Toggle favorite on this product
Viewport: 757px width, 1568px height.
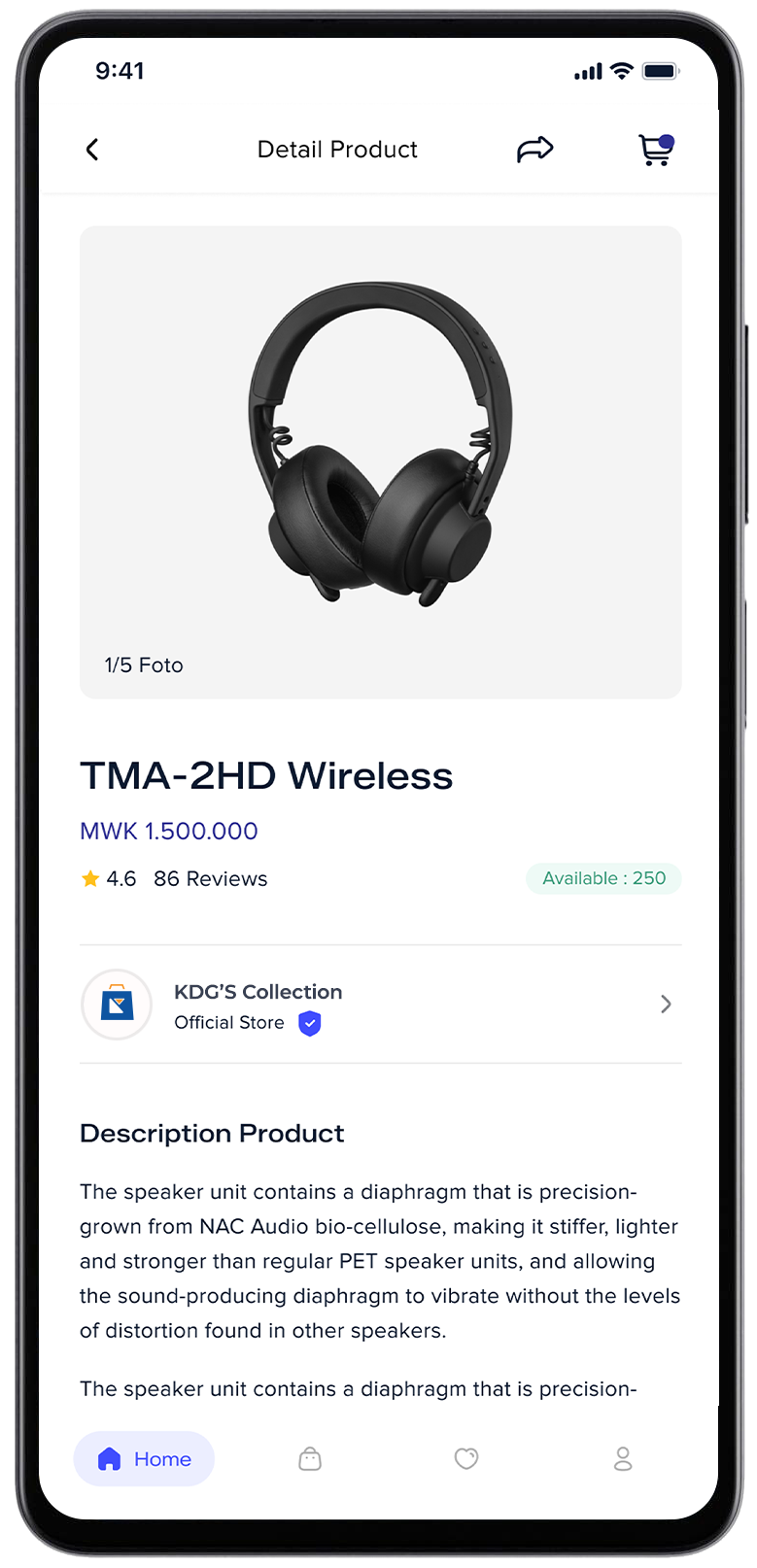(466, 1458)
